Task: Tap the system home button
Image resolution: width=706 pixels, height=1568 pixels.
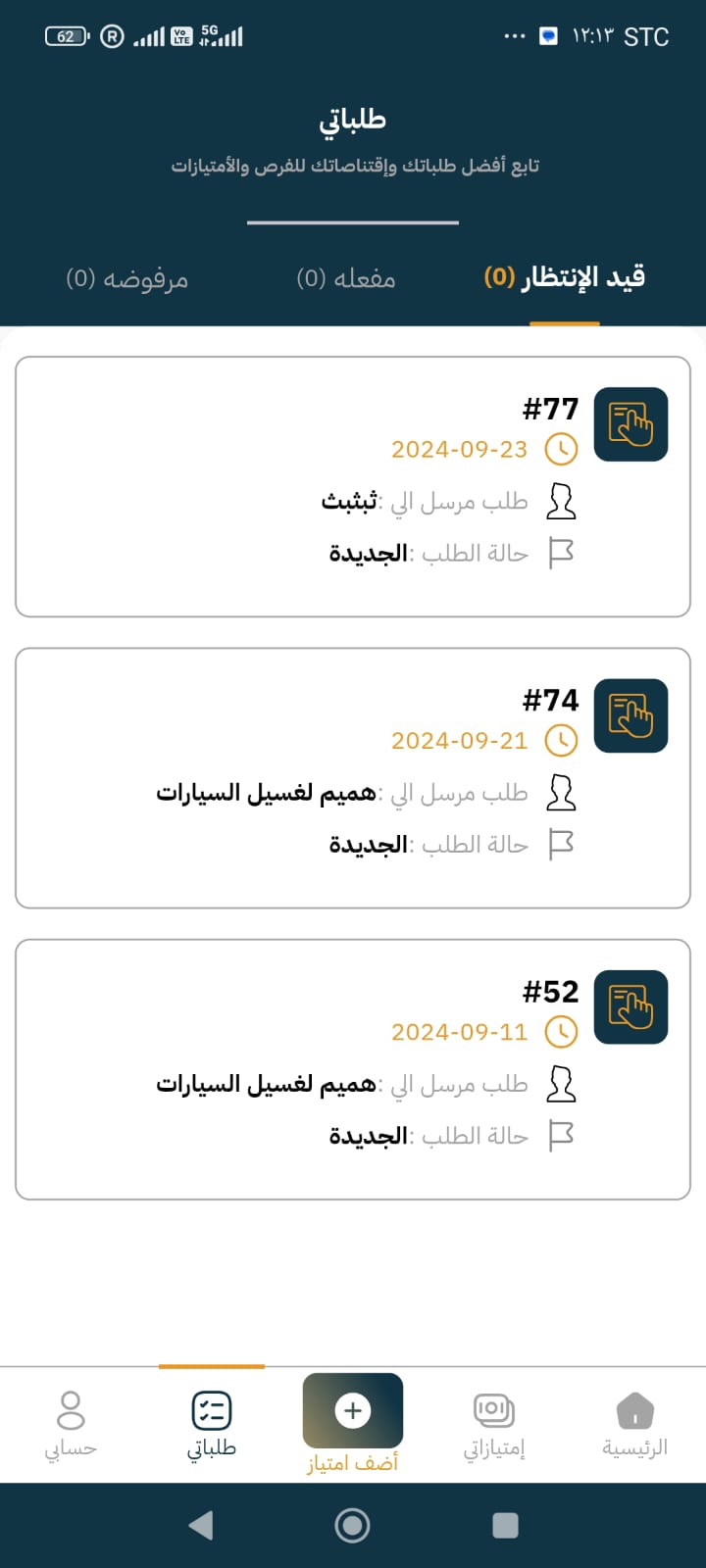Action: coord(353,1525)
